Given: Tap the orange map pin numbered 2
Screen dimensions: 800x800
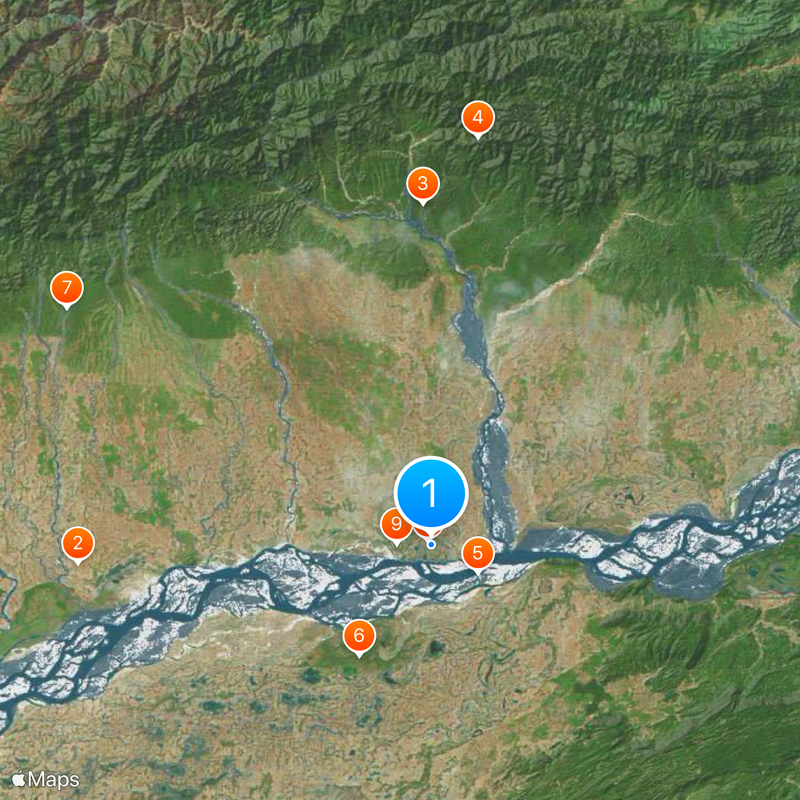Looking at the screenshot, I should (x=78, y=544).
